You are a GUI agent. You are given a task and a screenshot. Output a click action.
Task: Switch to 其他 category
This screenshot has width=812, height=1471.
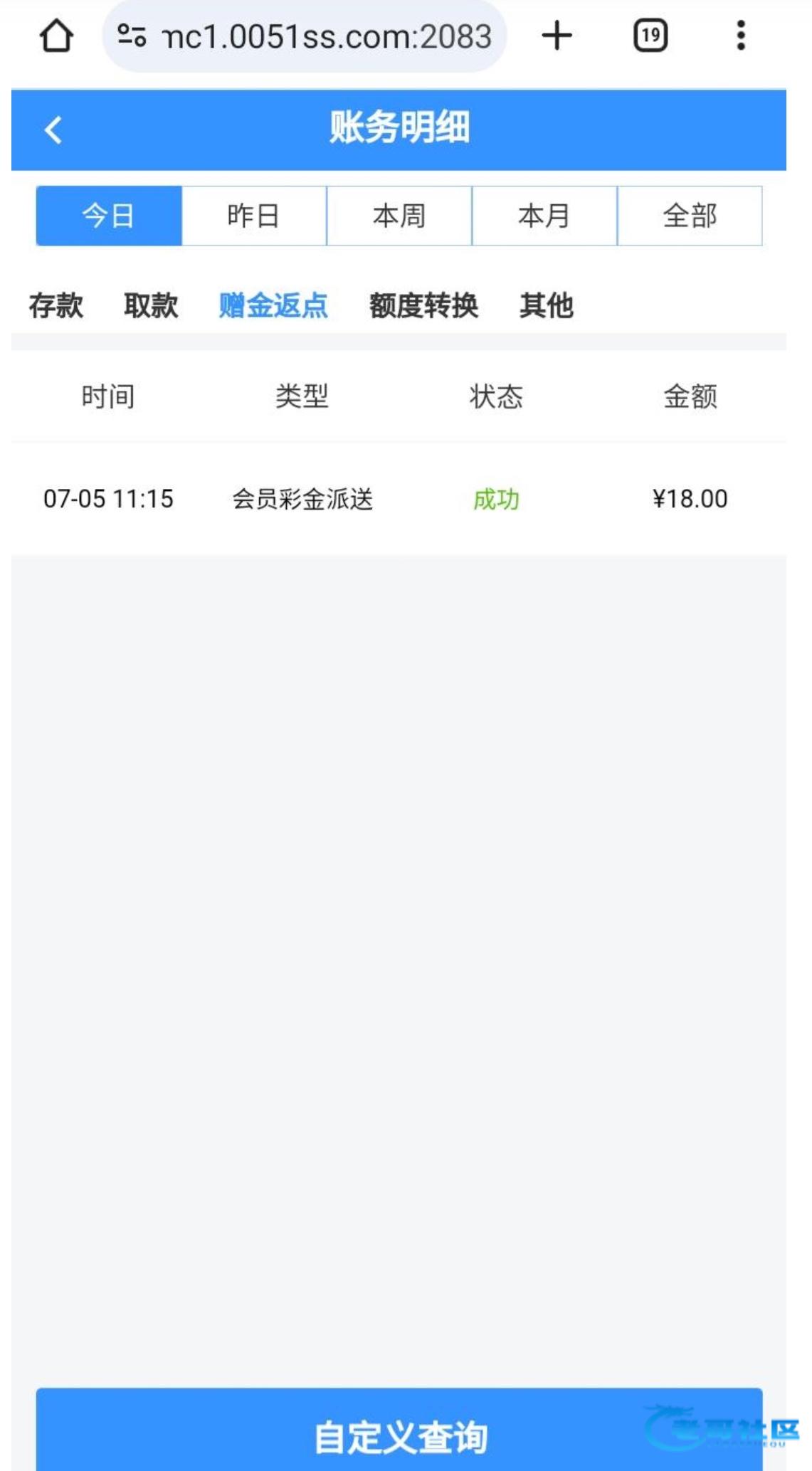(x=547, y=306)
